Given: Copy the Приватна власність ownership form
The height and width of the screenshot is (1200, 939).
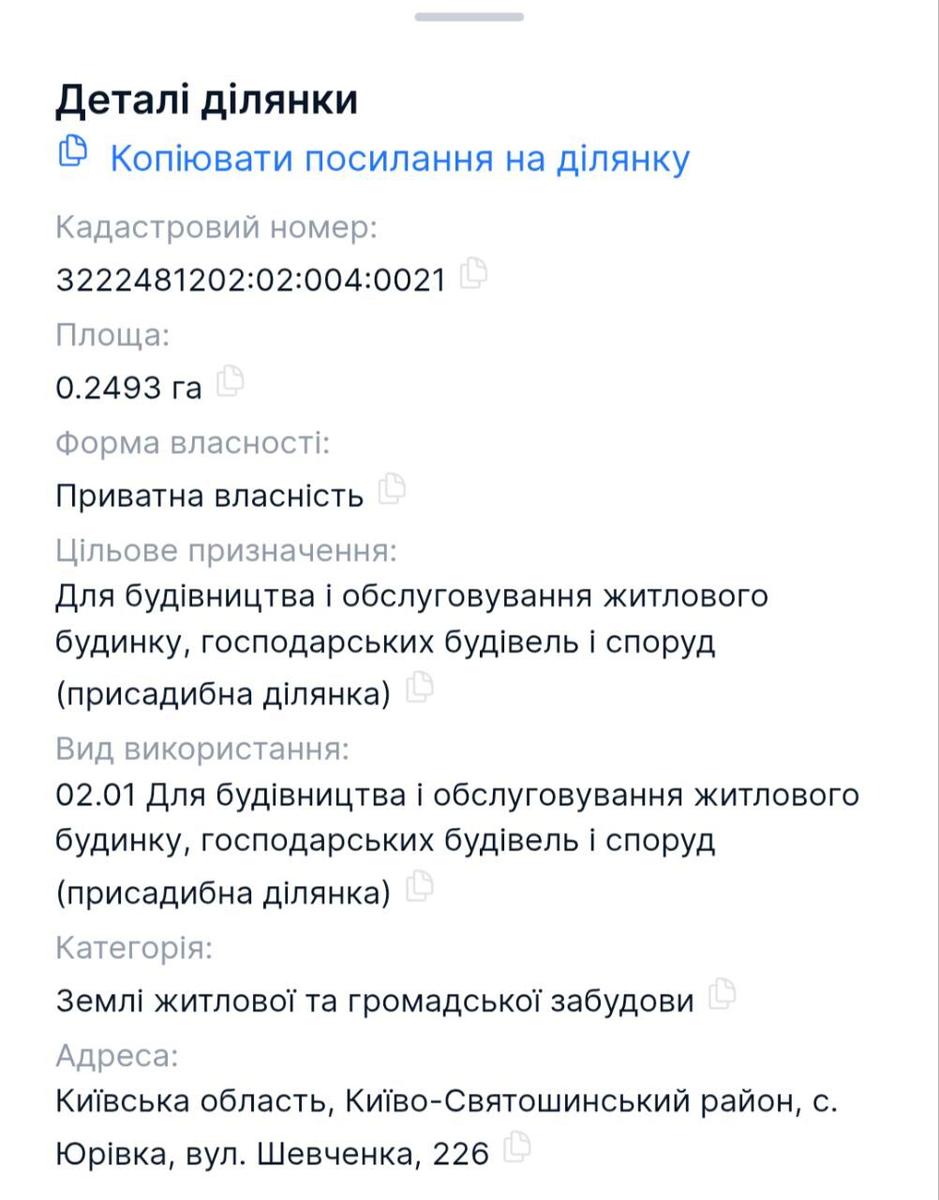Looking at the screenshot, I should point(392,490).
